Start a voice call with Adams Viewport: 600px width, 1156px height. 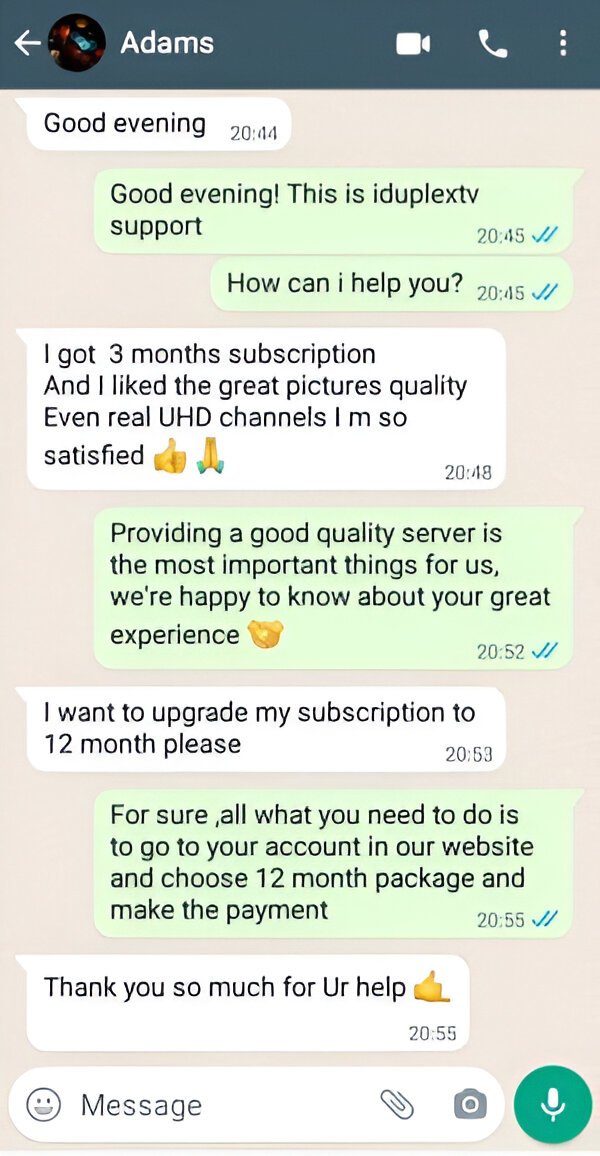click(x=492, y=44)
